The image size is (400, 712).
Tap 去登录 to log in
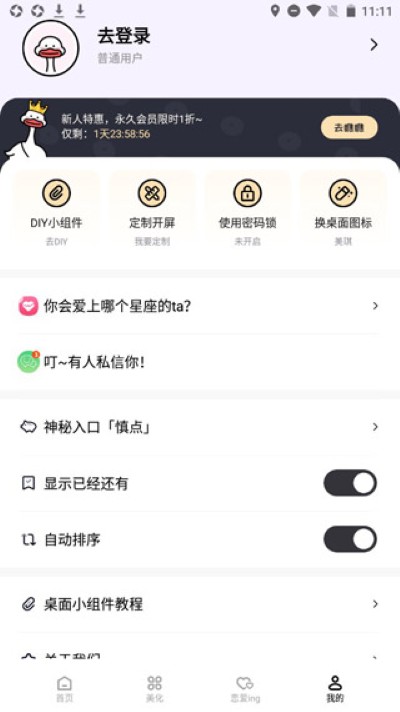(123, 36)
